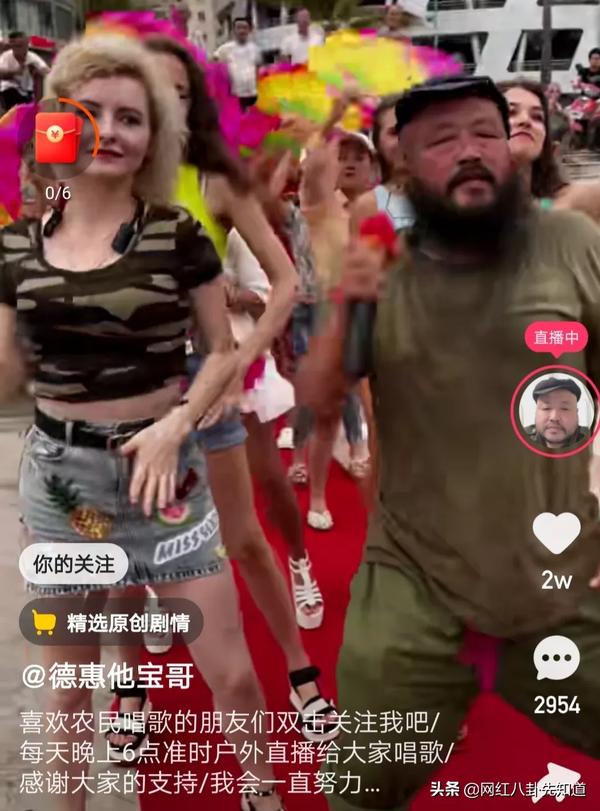This screenshot has height=811, width=600.
Task: Open the creator's live stream avatar
Action: pyautogui.click(x=555, y=410)
